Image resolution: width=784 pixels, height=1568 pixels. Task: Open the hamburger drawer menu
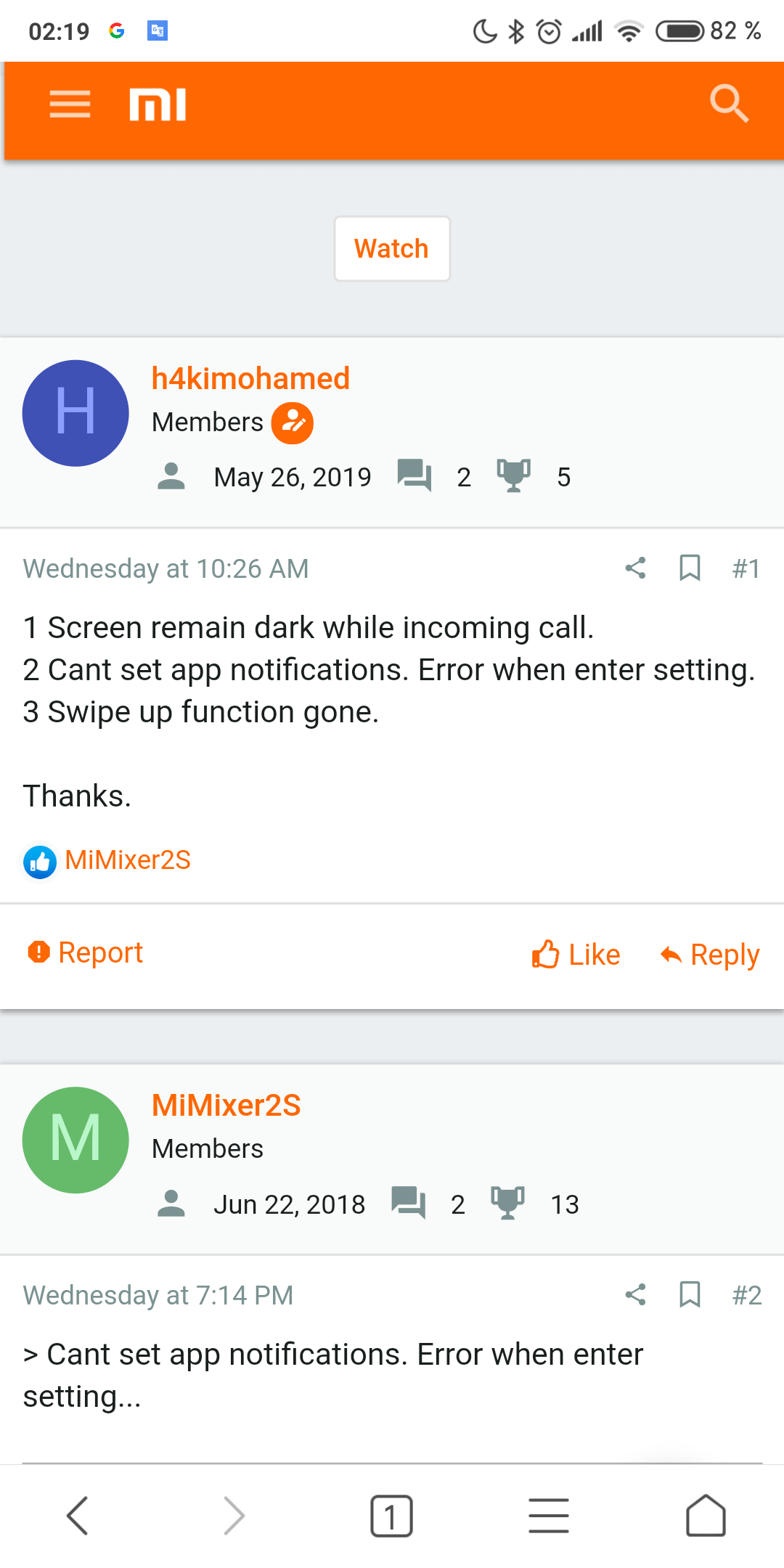pyautogui.click(x=70, y=105)
